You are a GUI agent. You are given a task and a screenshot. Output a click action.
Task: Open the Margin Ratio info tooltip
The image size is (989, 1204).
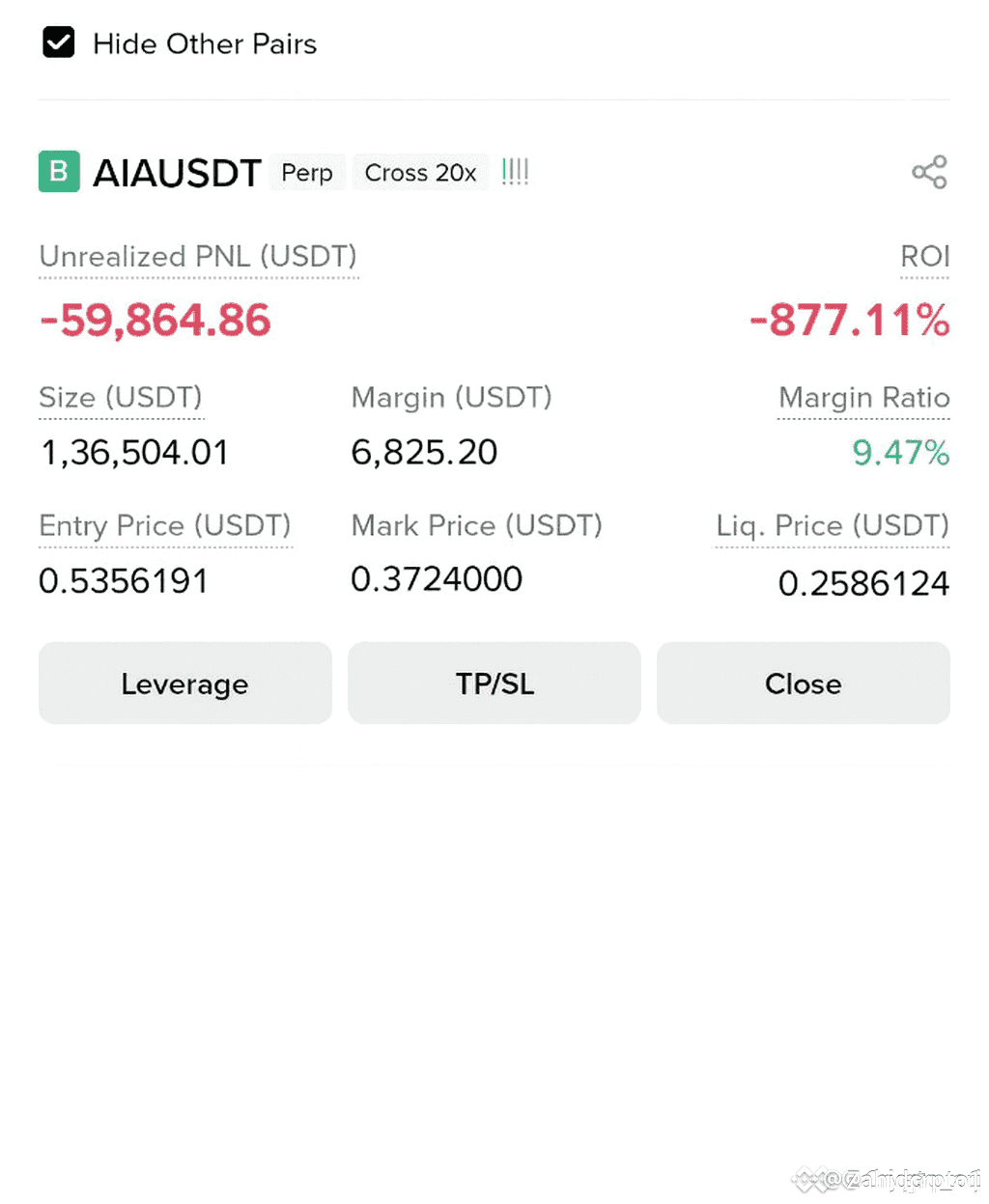(x=862, y=398)
